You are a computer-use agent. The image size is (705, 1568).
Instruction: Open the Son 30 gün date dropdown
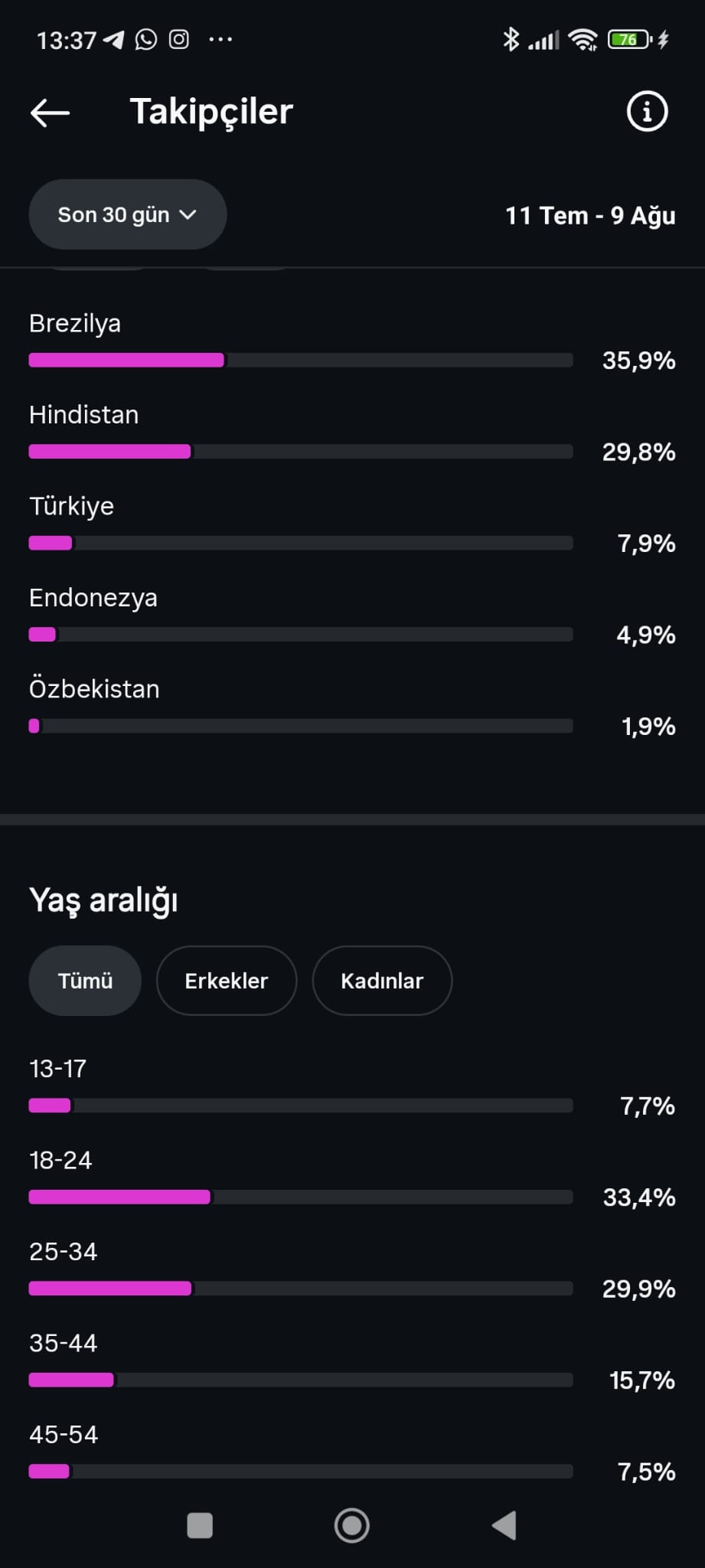pyautogui.click(x=128, y=214)
